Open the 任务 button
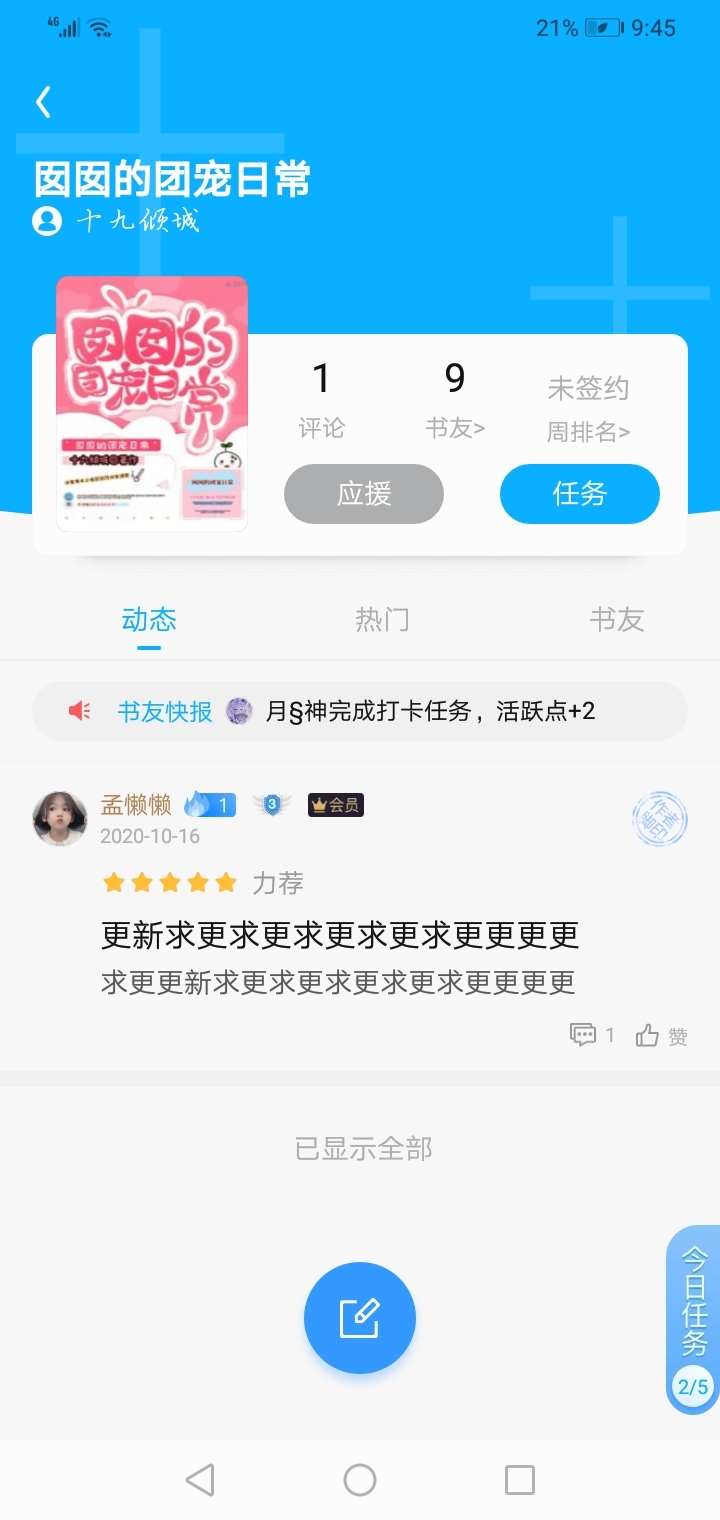The height and width of the screenshot is (1520, 720). point(579,494)
